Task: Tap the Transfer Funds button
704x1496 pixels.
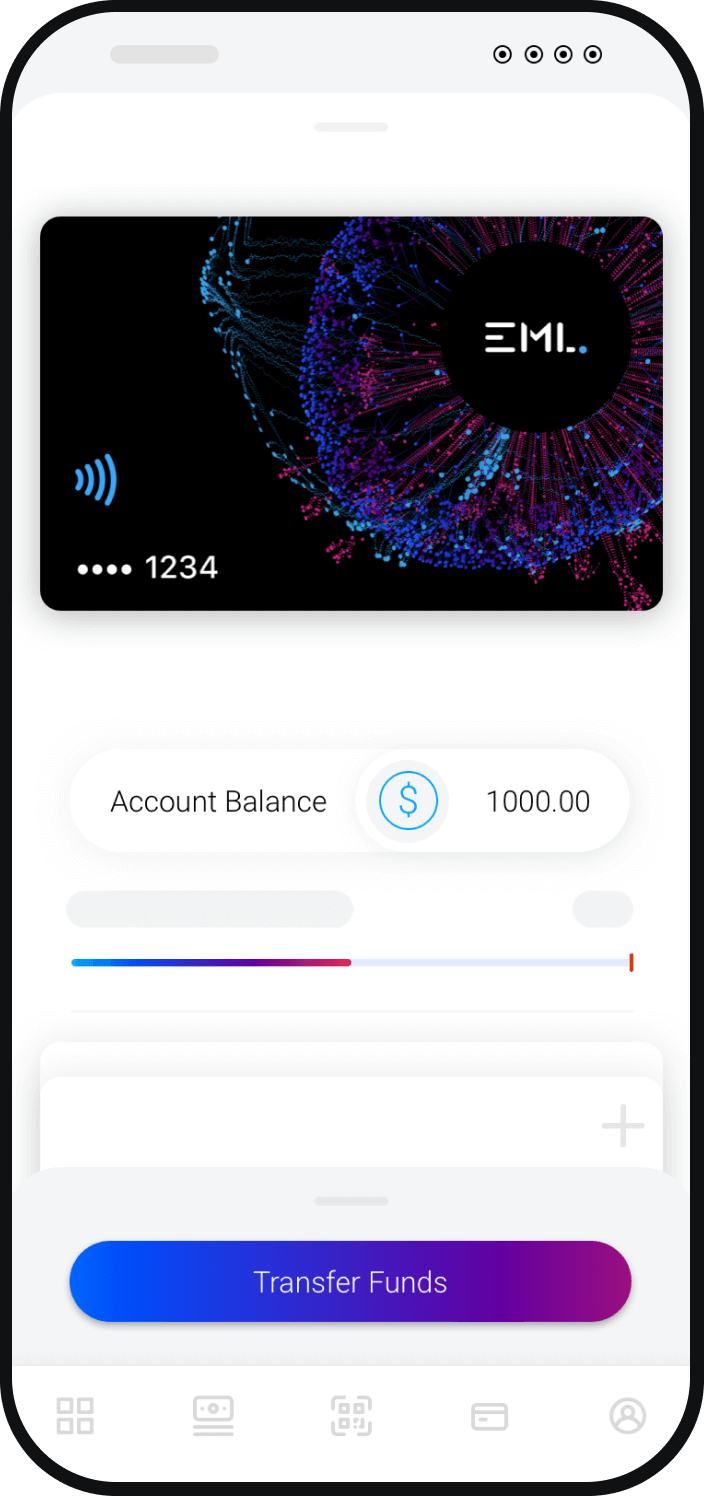Action: coord(350,1282)
